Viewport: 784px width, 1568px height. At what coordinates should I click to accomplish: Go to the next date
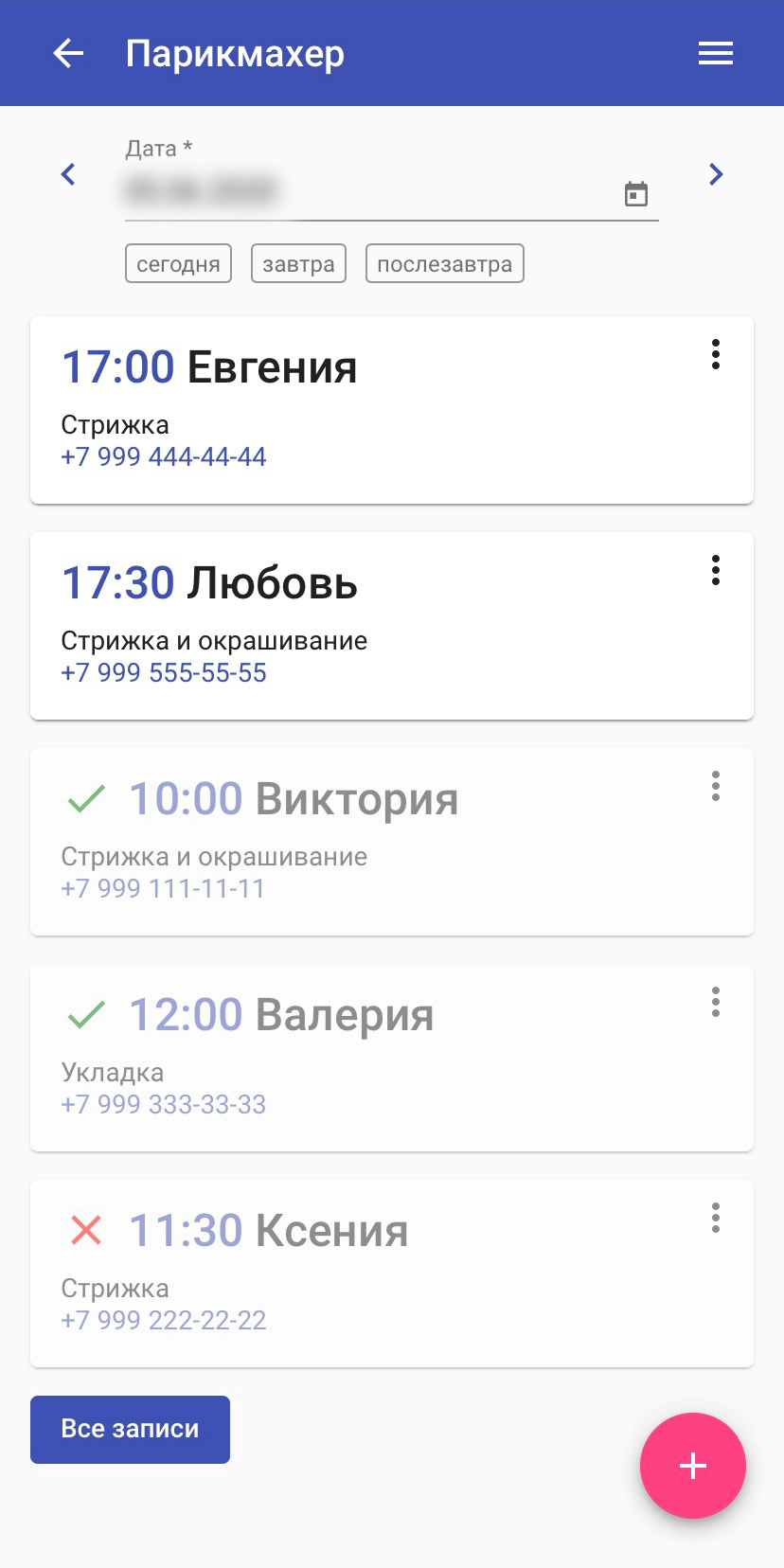(716, 174)
